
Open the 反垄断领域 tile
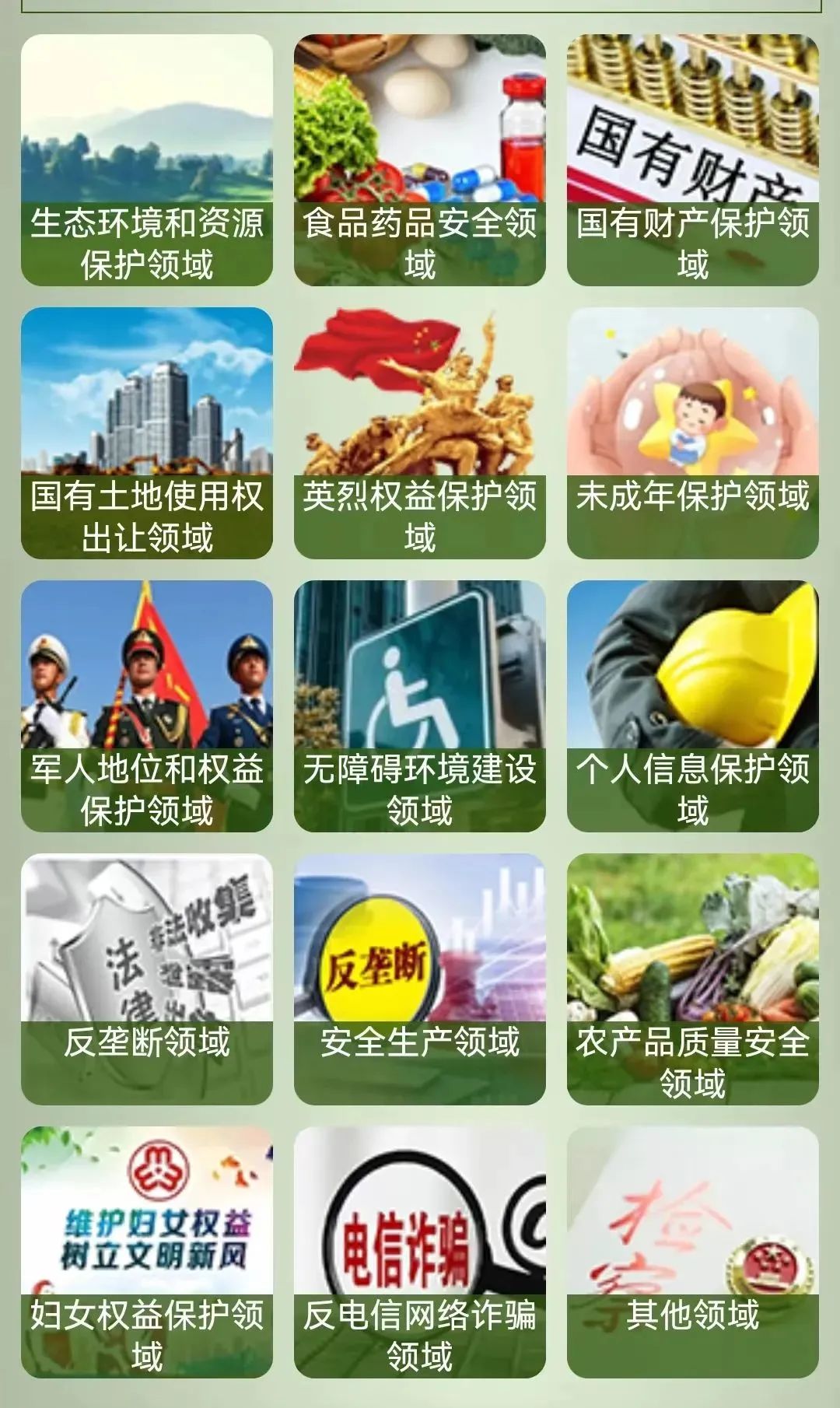[147, 979]
